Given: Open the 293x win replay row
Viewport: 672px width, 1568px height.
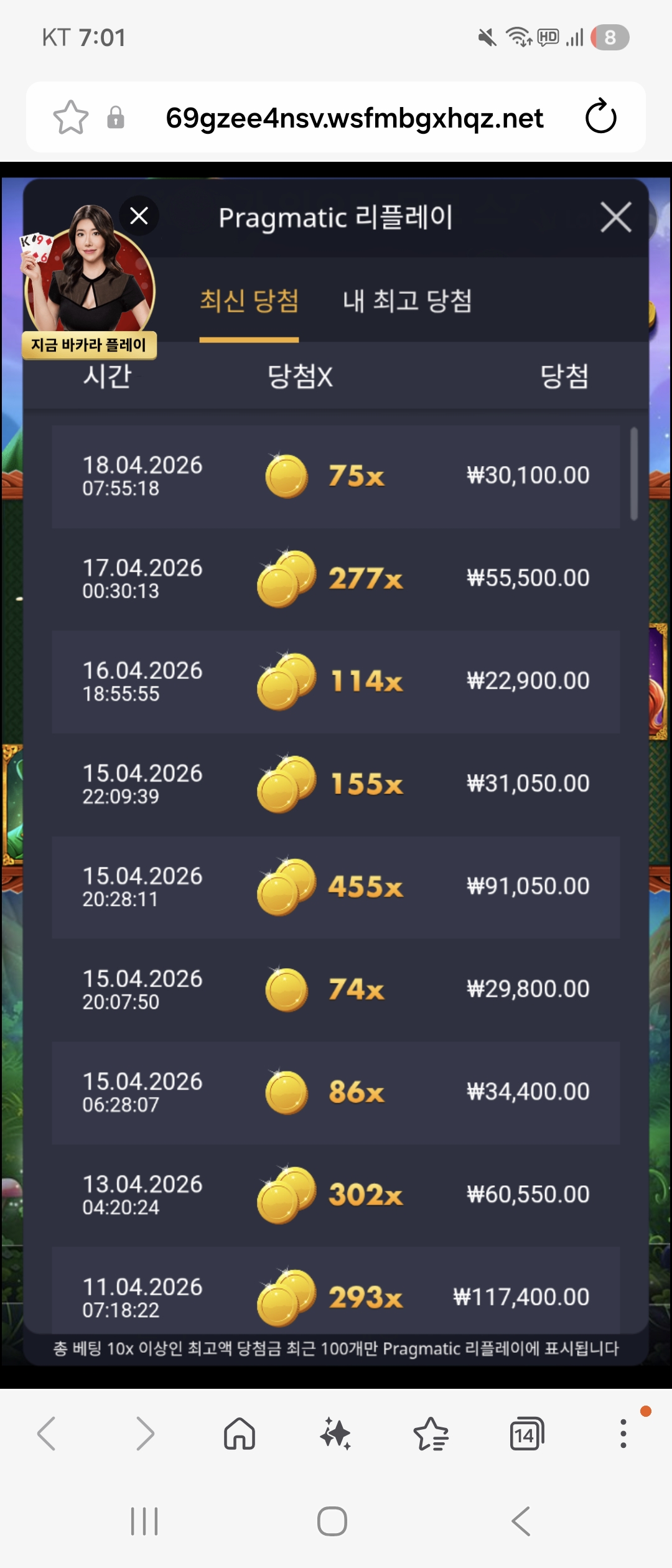Looking at the screenshot, I should pos(336,1294).
